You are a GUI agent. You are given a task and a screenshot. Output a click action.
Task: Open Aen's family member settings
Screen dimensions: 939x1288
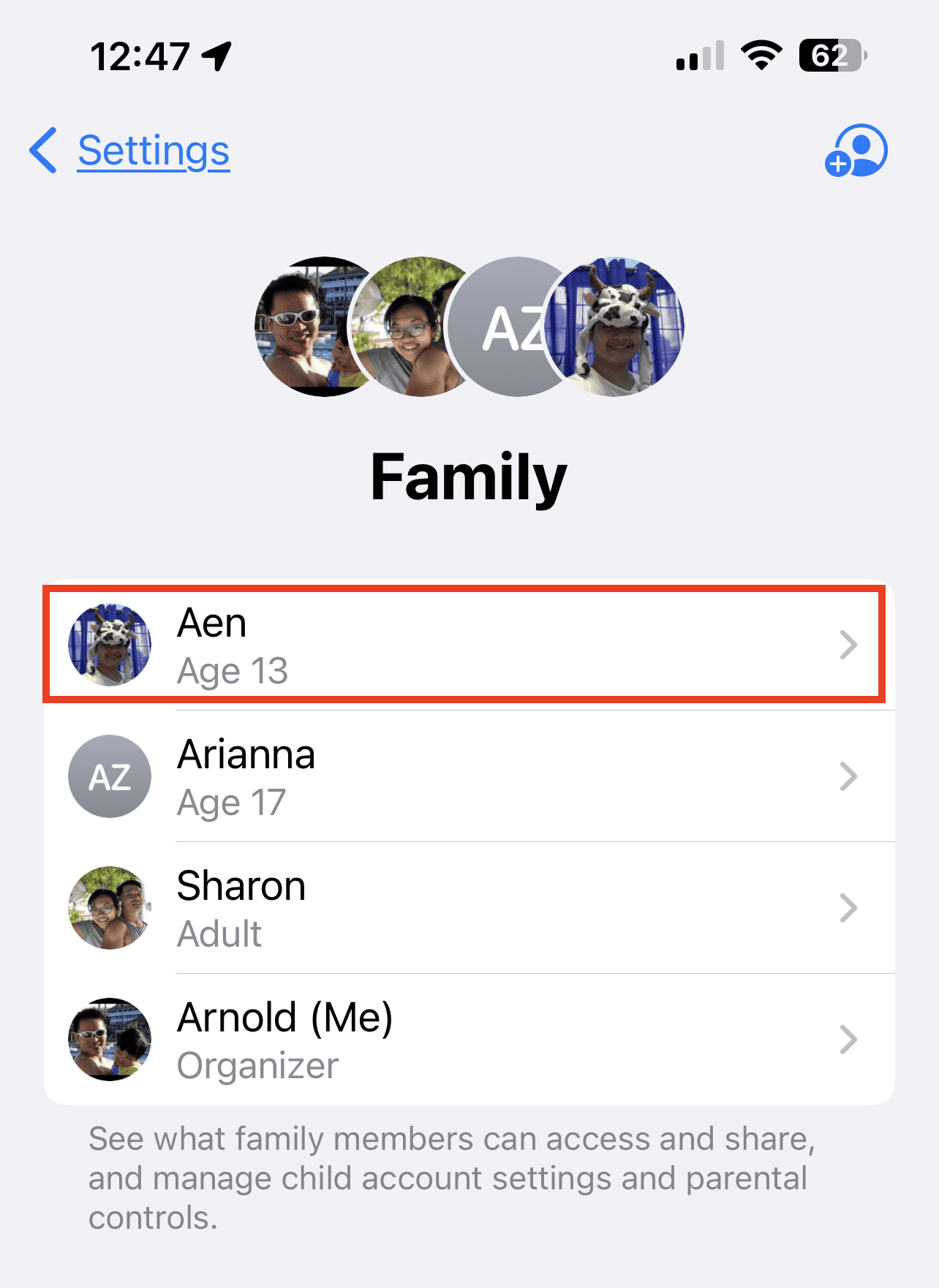pos(468,645)
